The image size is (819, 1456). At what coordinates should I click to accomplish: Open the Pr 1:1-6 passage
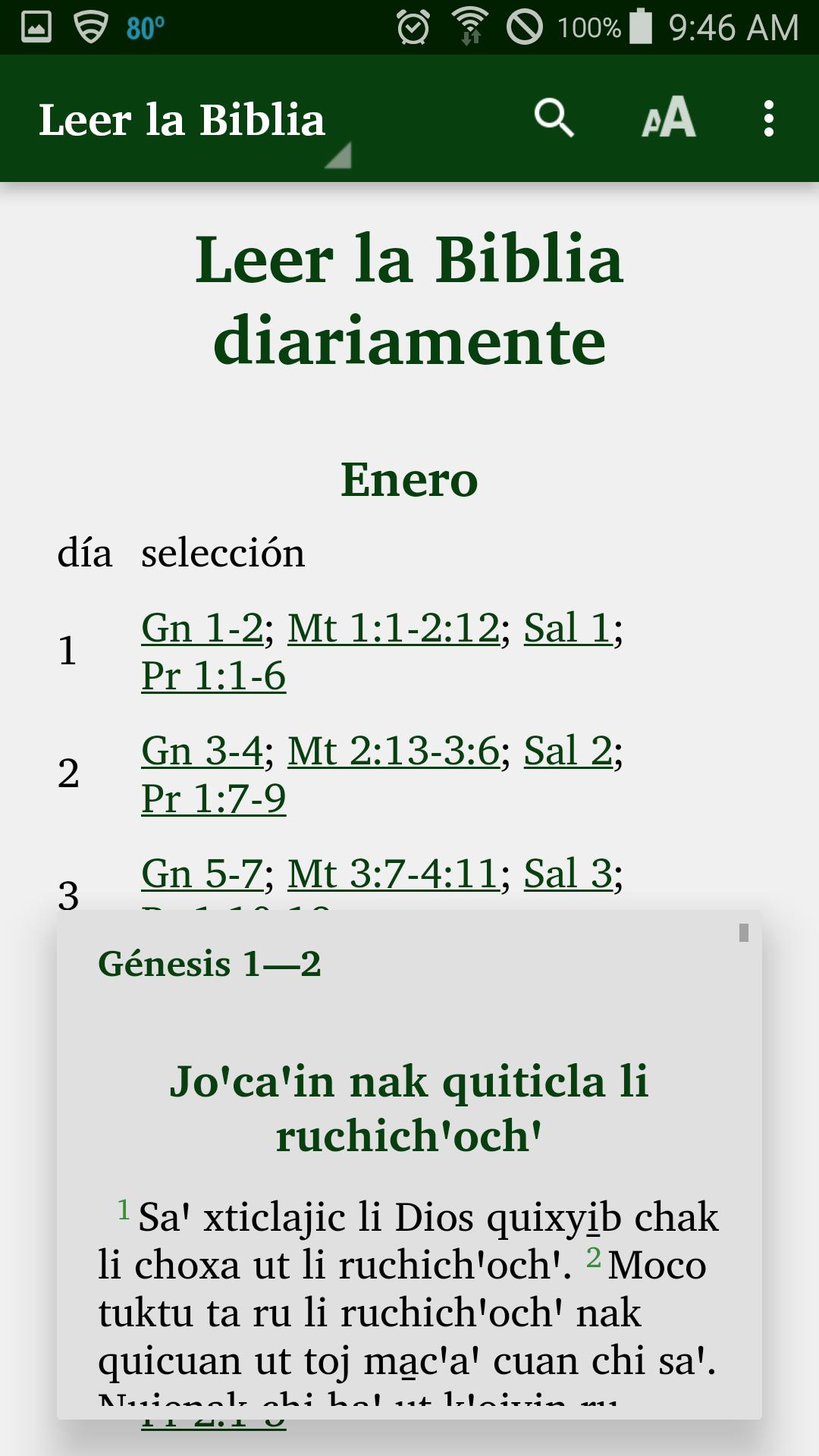pyautogui.click(x=214, y=676)
